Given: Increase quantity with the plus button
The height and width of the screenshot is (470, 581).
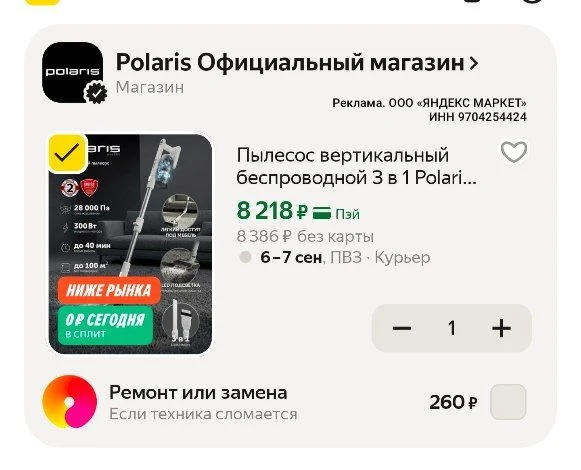Looking at the screenshot, I should (501, 328).
